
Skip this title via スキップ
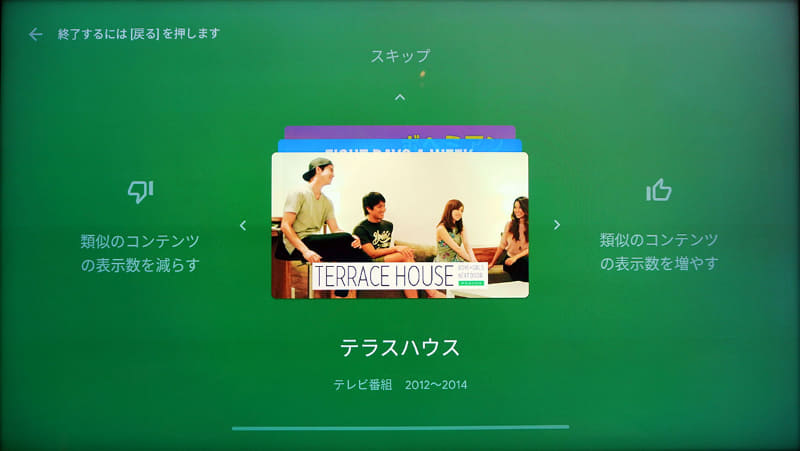pos(400,56)
